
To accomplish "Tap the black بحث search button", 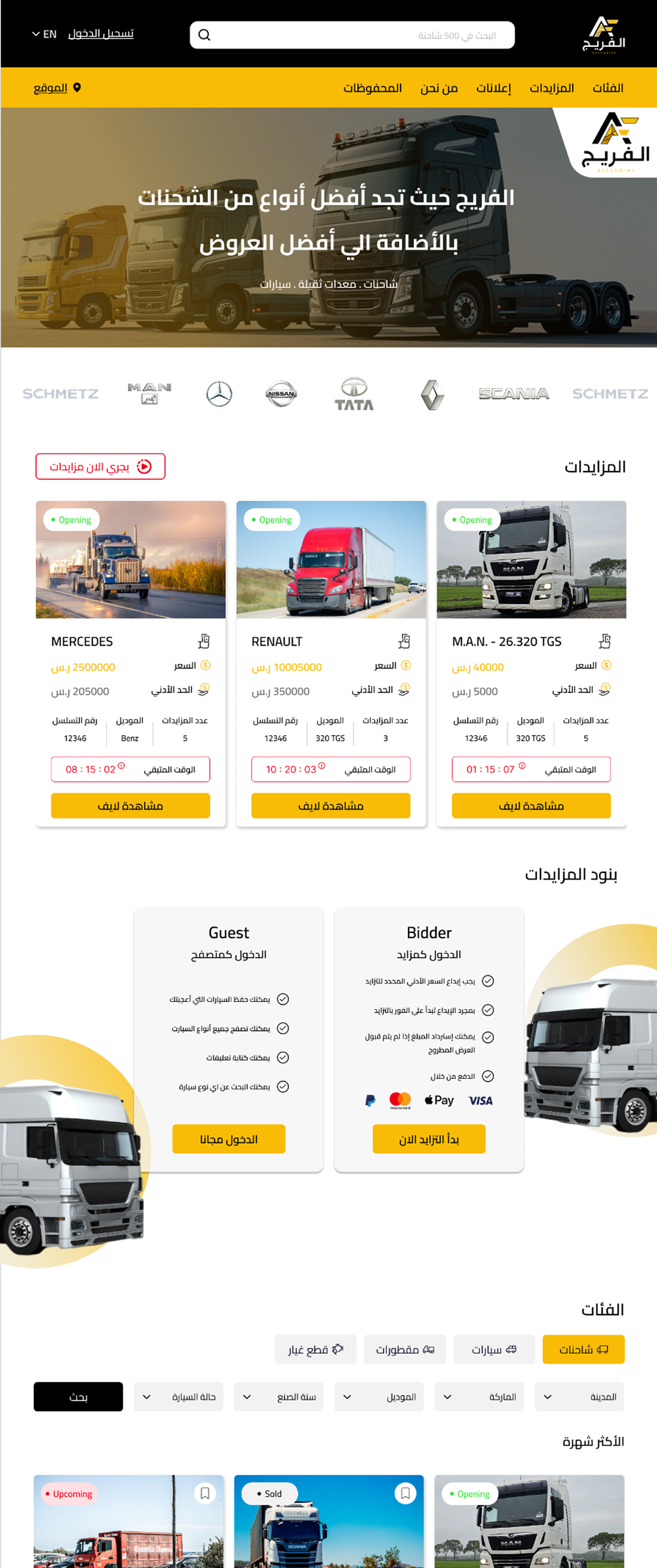I will 78,1396.
